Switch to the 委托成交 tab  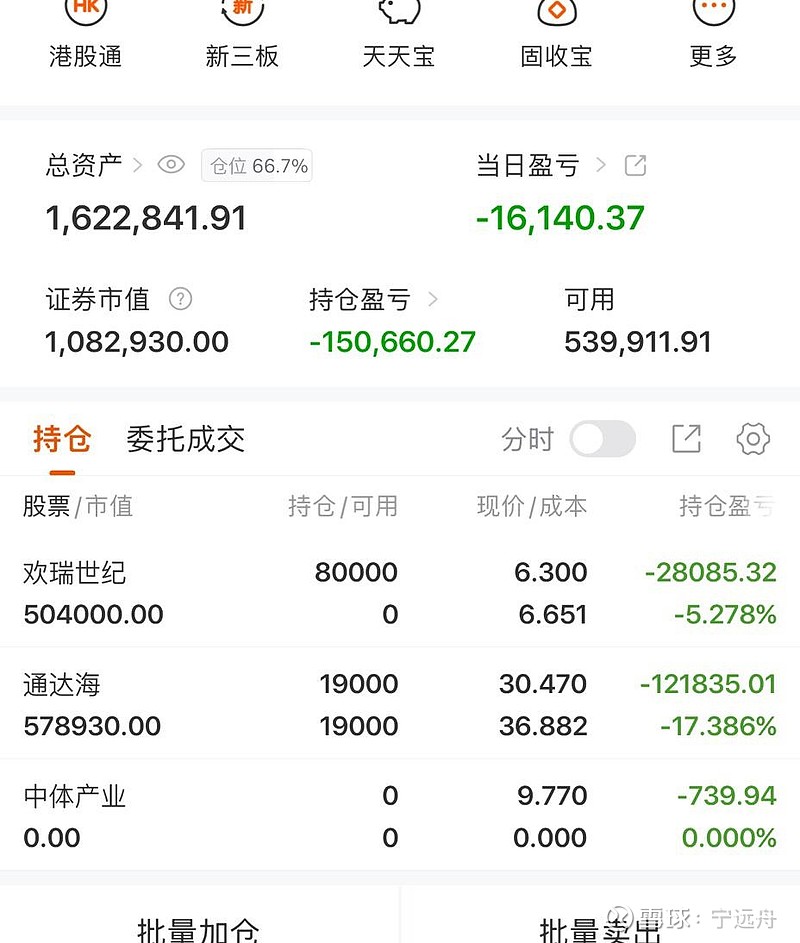click(x=185, y=439)
